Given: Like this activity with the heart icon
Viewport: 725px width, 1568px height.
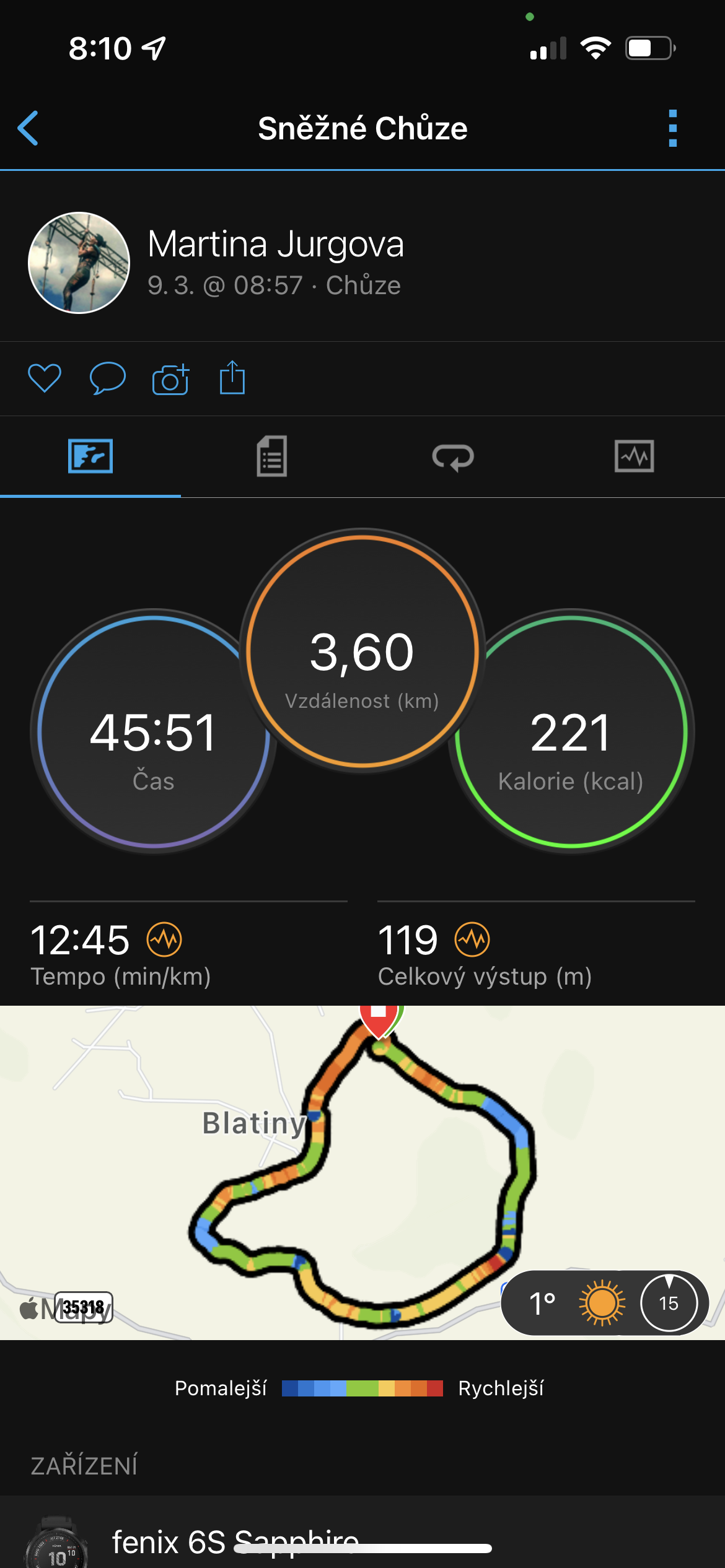Looking at the screenshot, I should pos(45,378).
